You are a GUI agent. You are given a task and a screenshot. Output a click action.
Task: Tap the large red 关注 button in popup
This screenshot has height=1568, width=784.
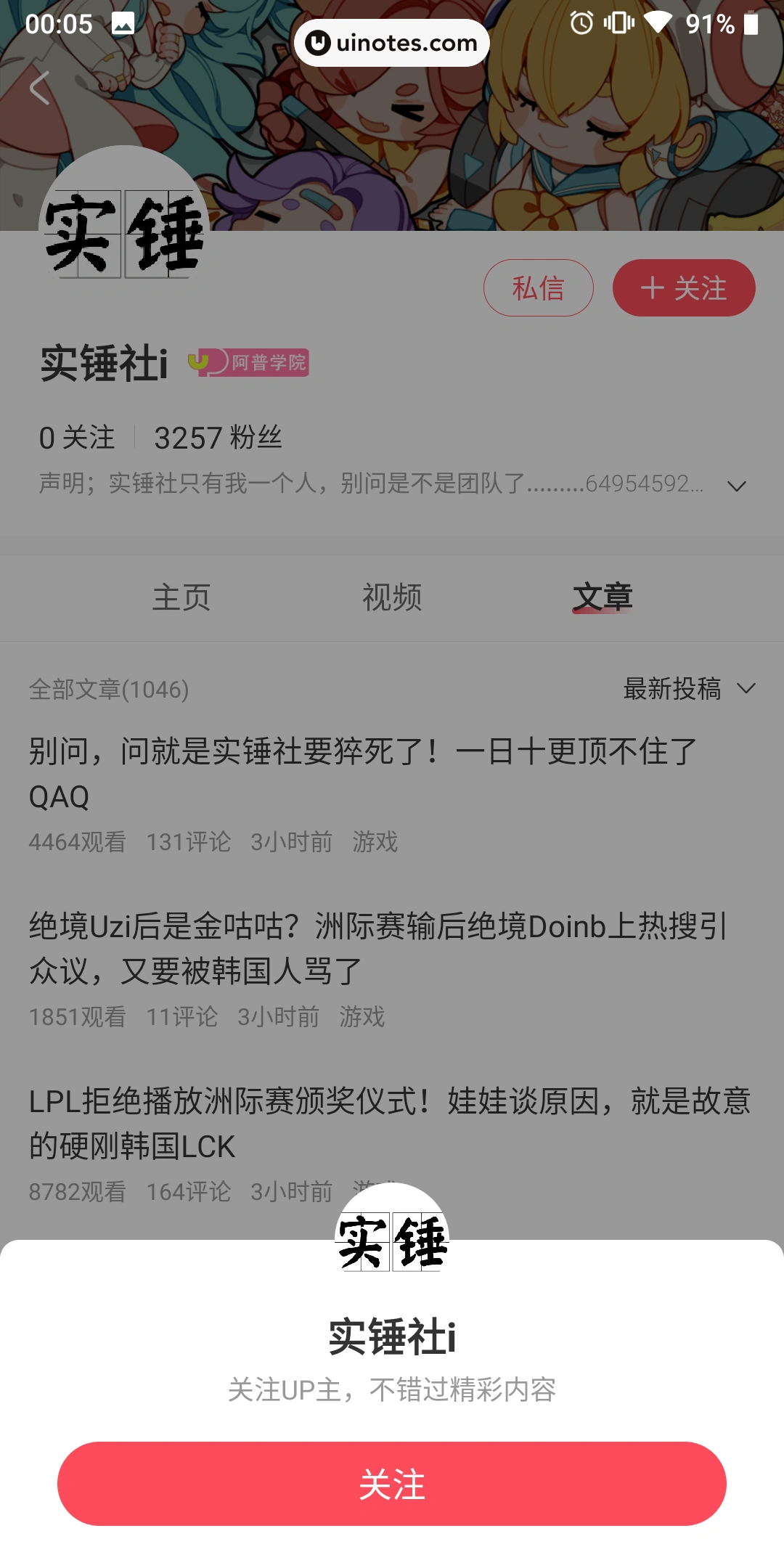click(x=392, y=1484)
